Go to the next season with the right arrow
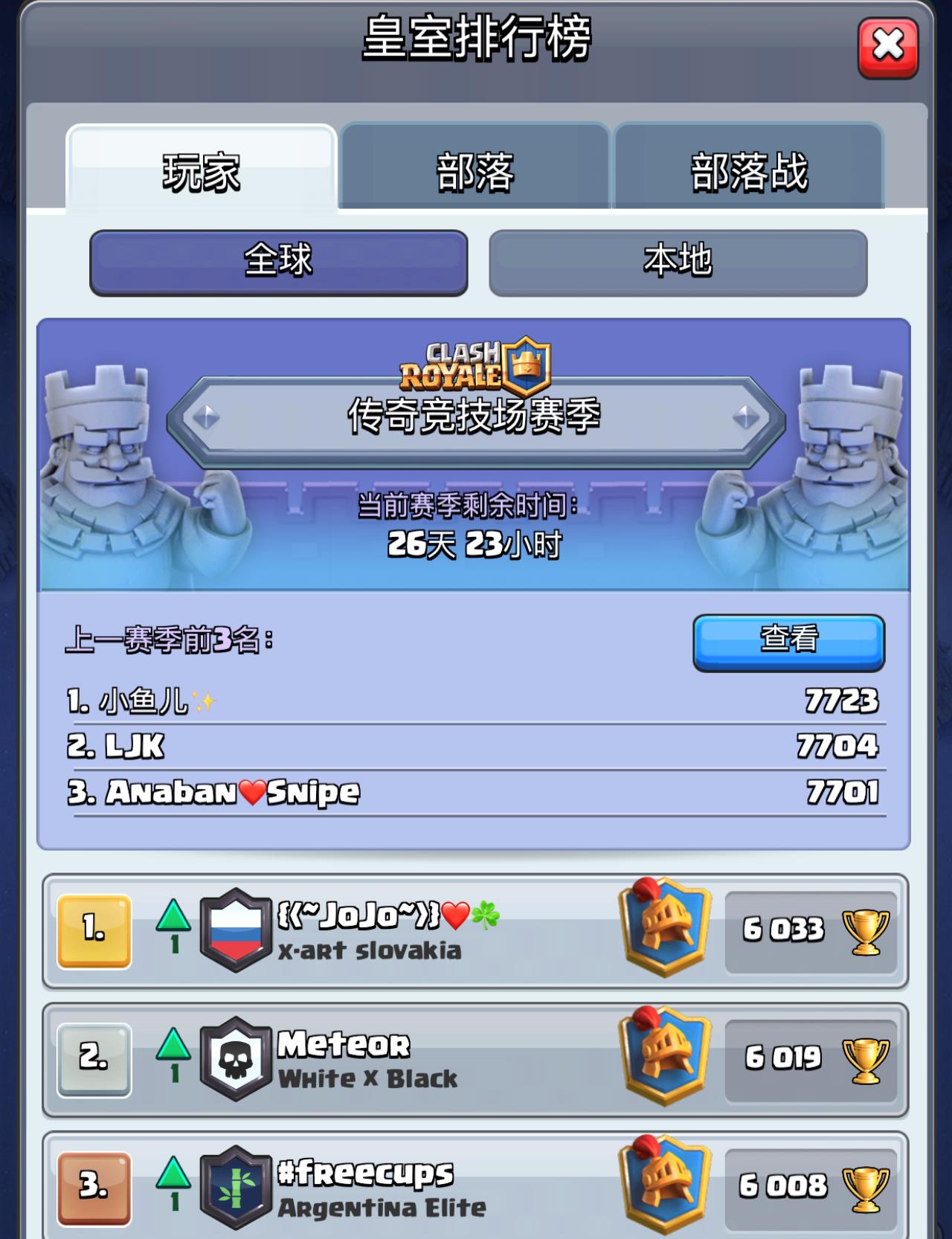This screenshot has height=1239, width=952. [x=746, y=416]
